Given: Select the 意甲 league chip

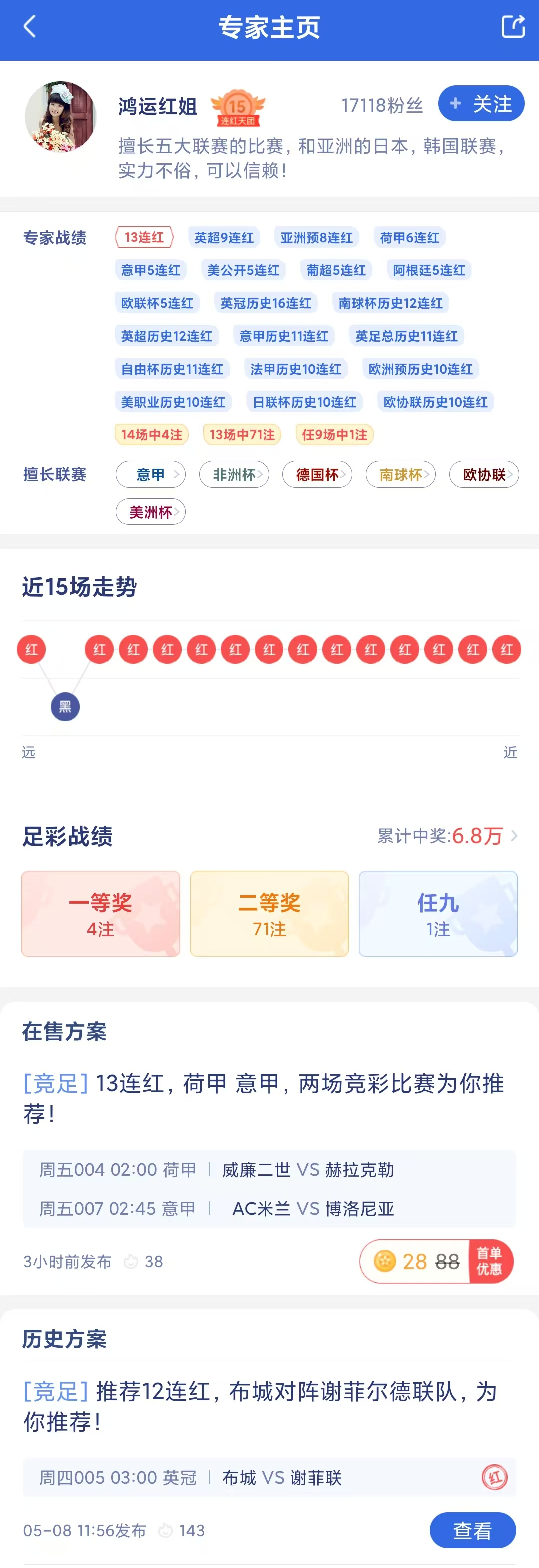Looking at the screenshot, I should 150,474.
